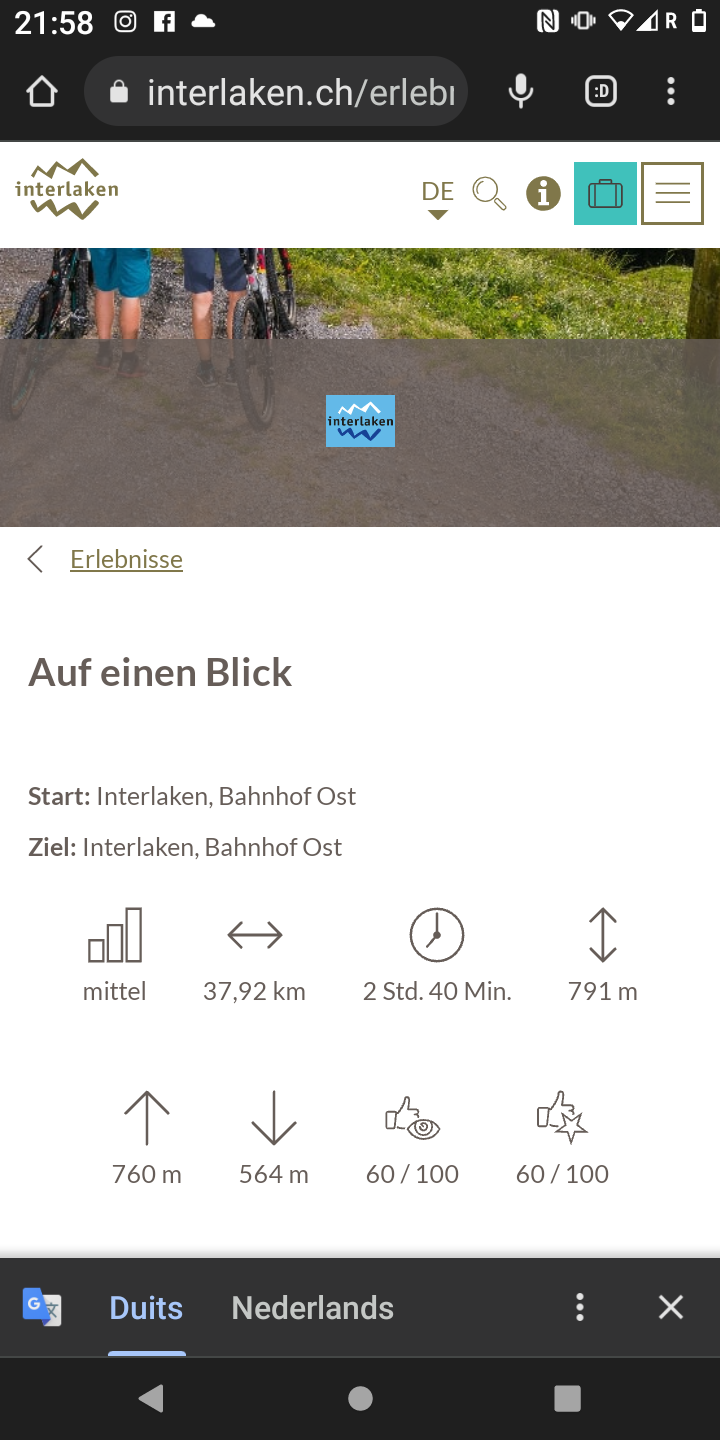Screen dimensions: 720x1440
Task: Tap the system back button
Action: [x=152, y=1398]
